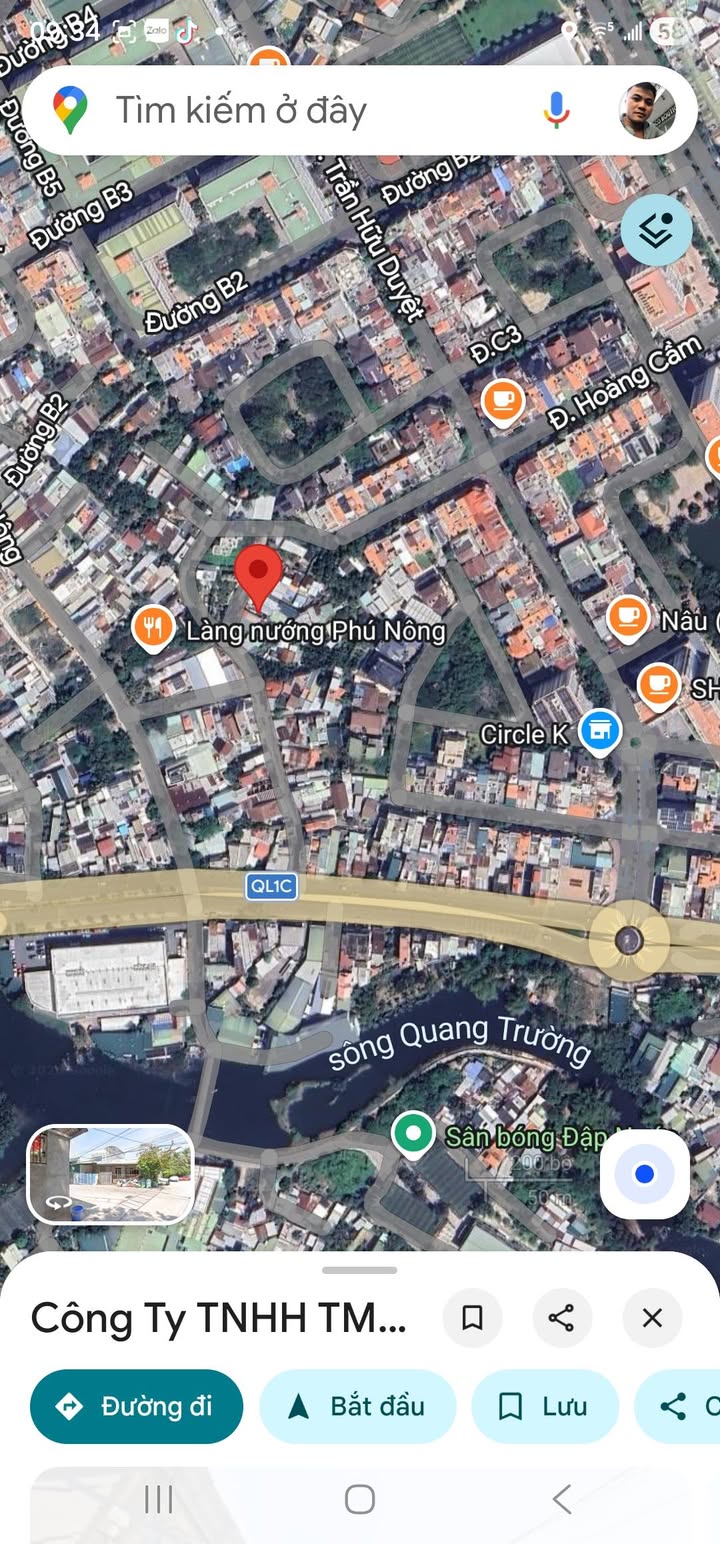Start voice search with the microphone
The height and width of the screenshot is (1544, 720).
pyautogui.click(x=556, y=110)
